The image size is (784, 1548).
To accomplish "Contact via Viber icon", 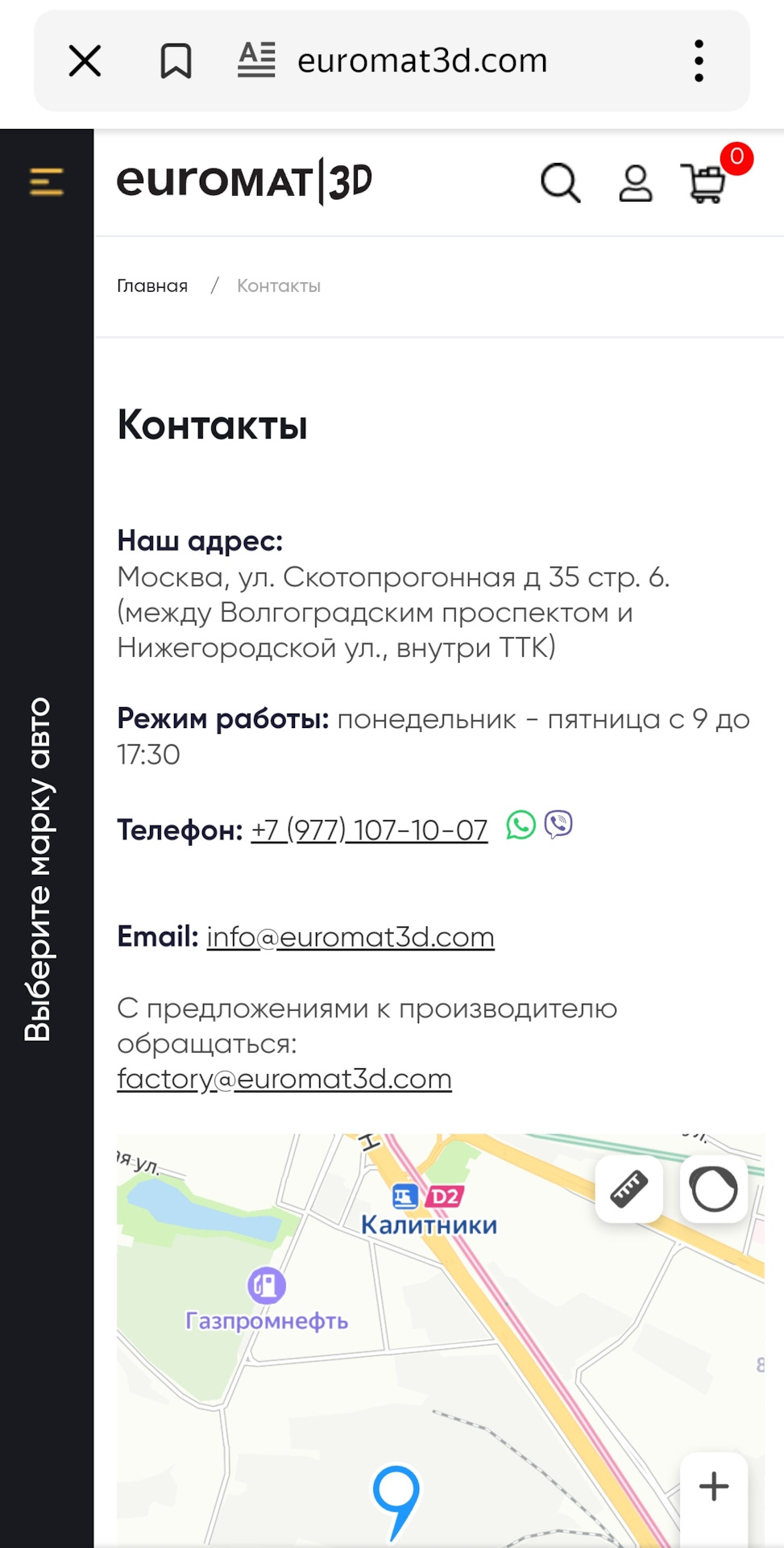I will [558, 825].
